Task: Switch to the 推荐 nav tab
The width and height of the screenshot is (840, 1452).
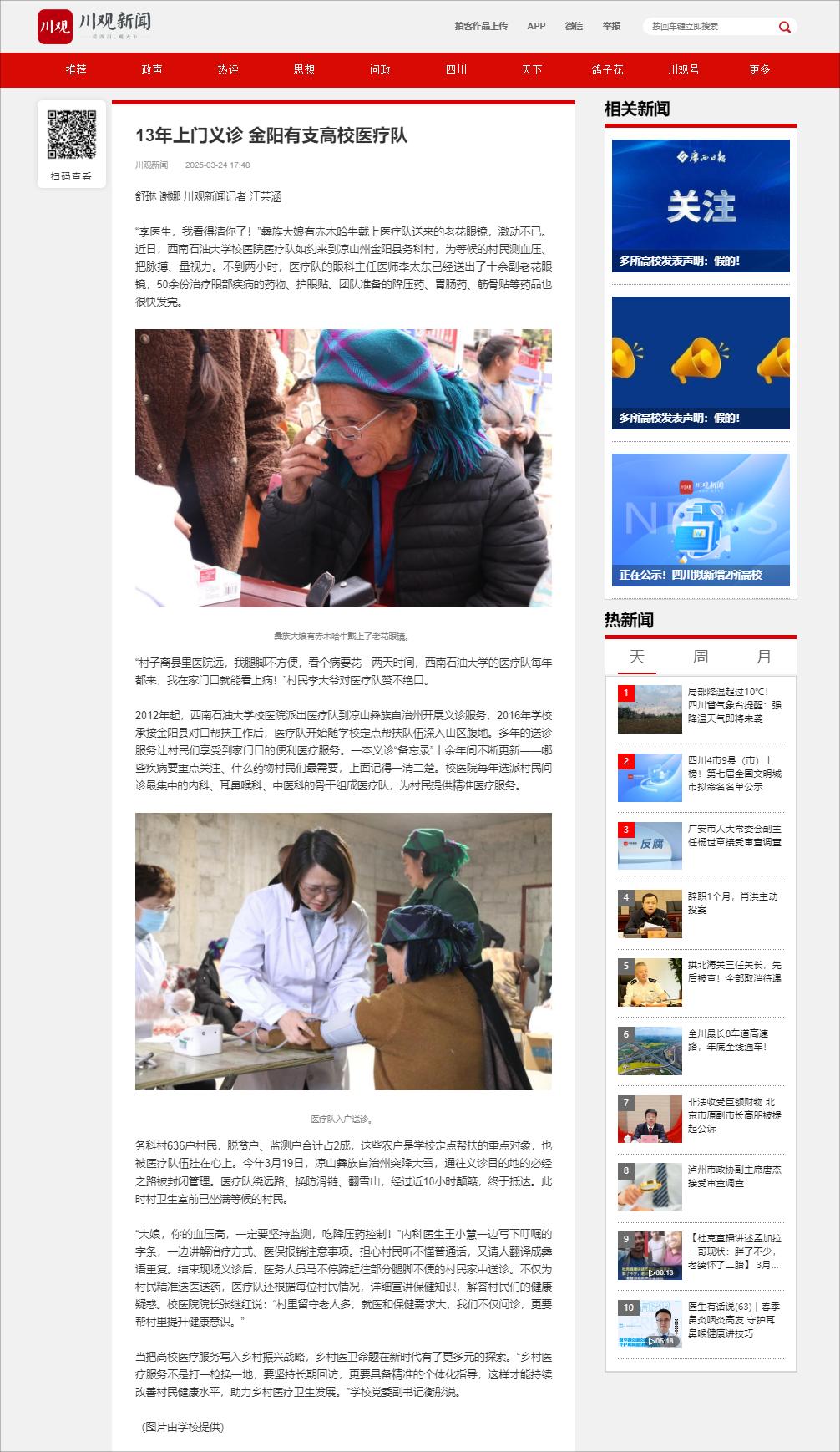Action: (x=76, y=69)
